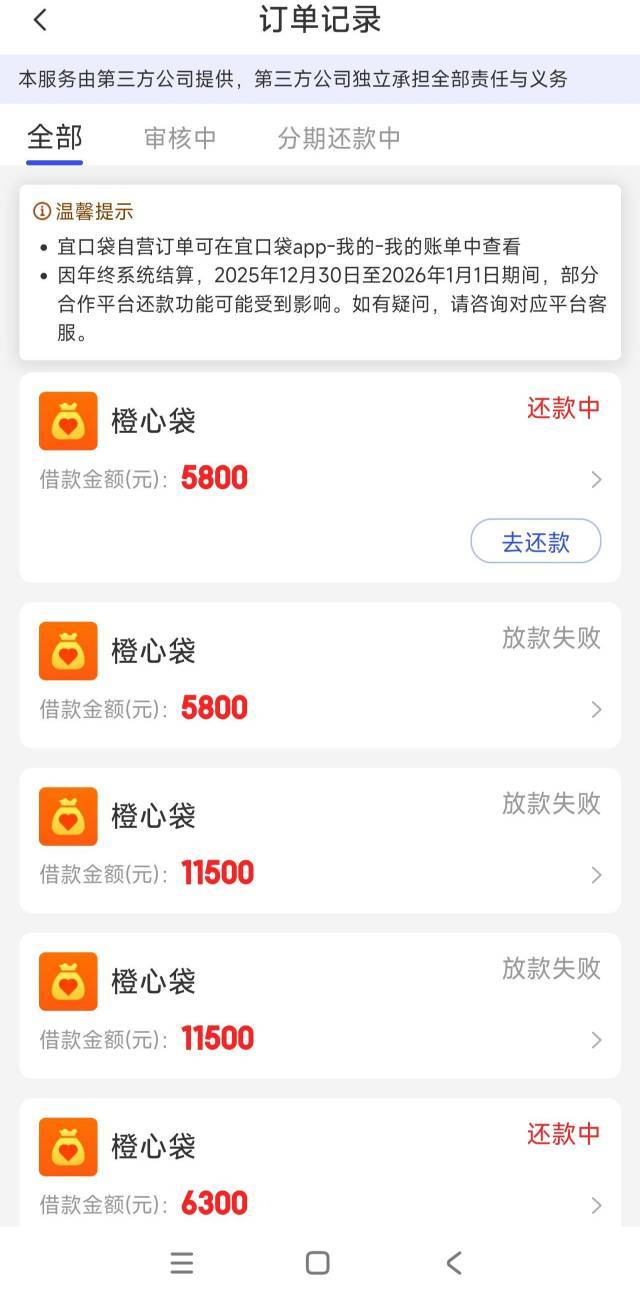This screenshot has height=1304, width=640.
Task: View the 6300 order marked 还款中
Action: point(320,1170)
